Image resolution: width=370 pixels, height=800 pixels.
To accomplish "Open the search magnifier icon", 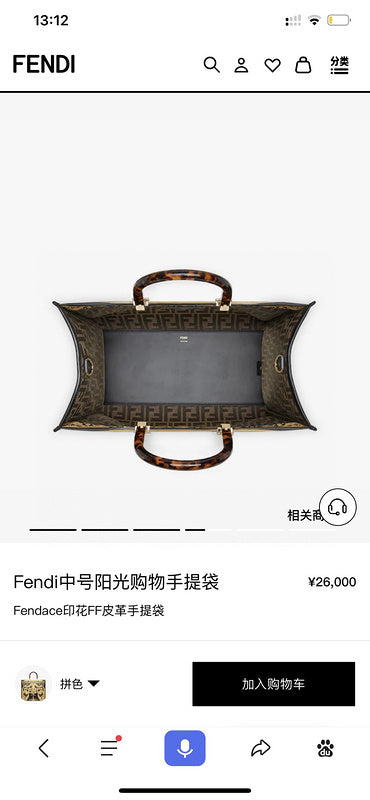I will [x=211, y=65].
